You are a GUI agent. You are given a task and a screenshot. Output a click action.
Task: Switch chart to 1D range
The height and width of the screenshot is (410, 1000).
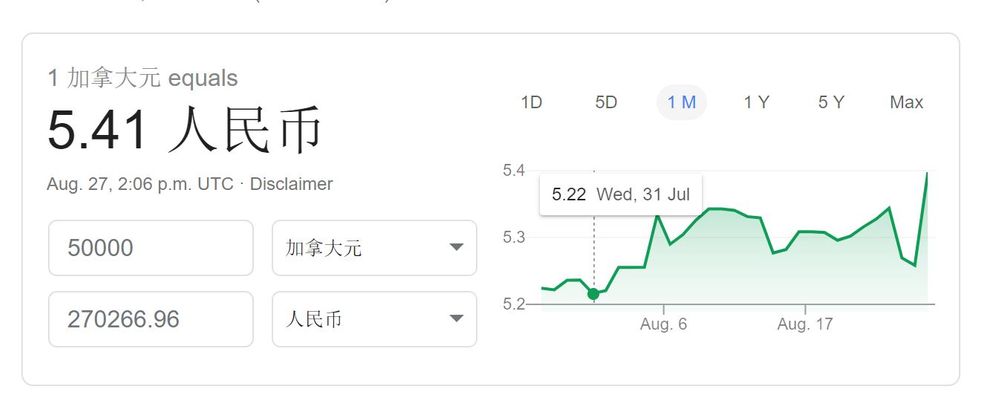(x=531, y=102)
